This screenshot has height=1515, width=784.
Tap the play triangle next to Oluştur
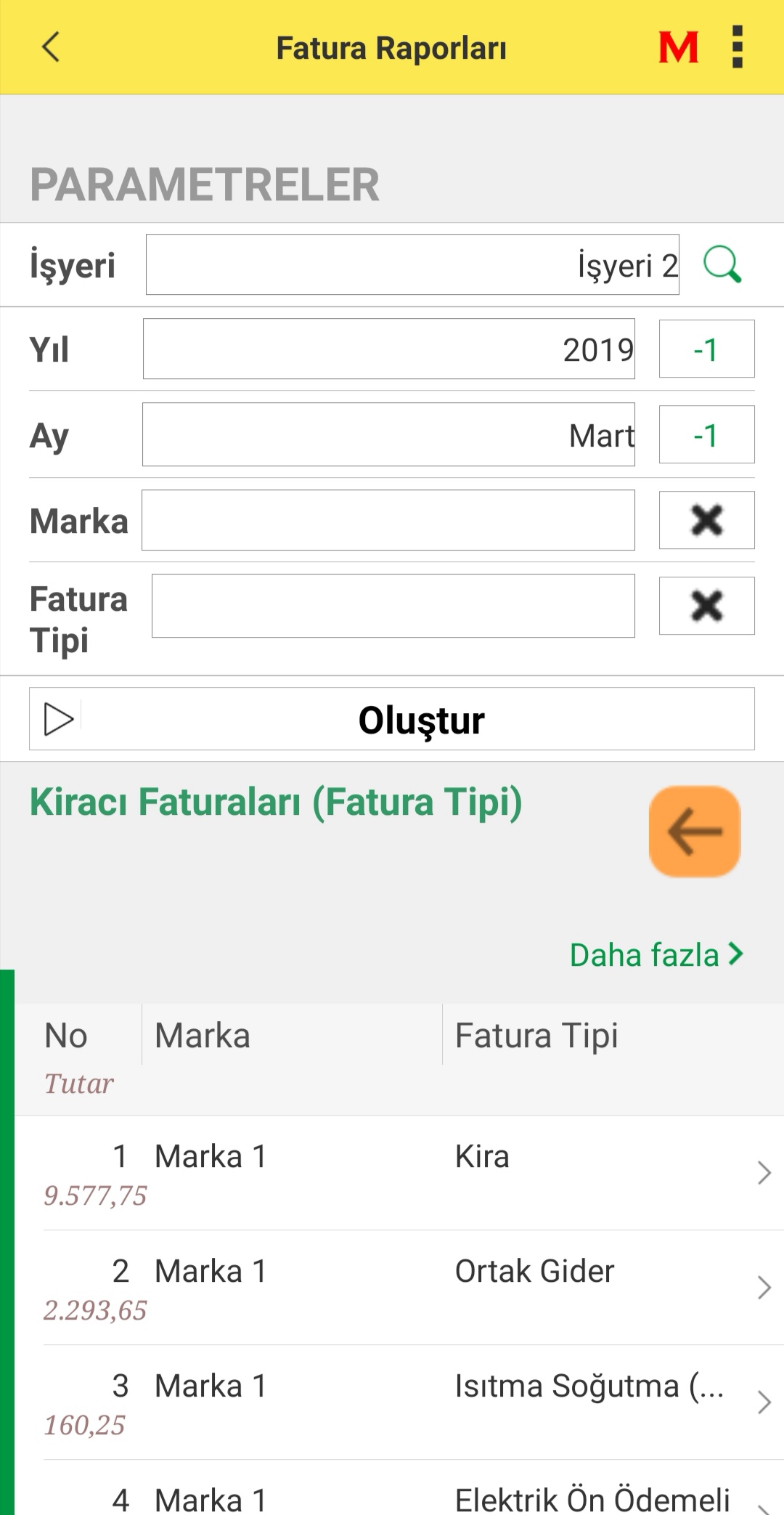(58, 718)
